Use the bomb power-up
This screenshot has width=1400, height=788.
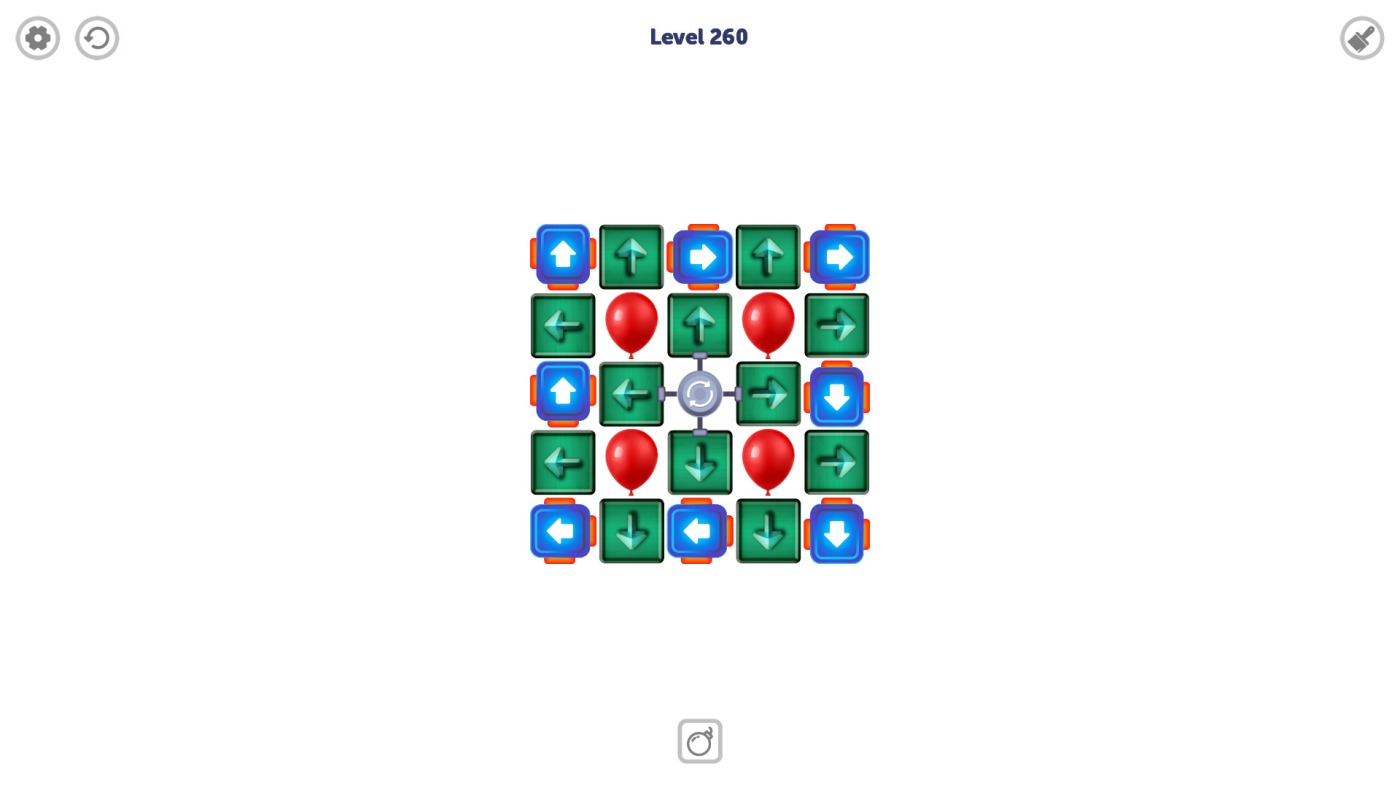pos(699,741)
